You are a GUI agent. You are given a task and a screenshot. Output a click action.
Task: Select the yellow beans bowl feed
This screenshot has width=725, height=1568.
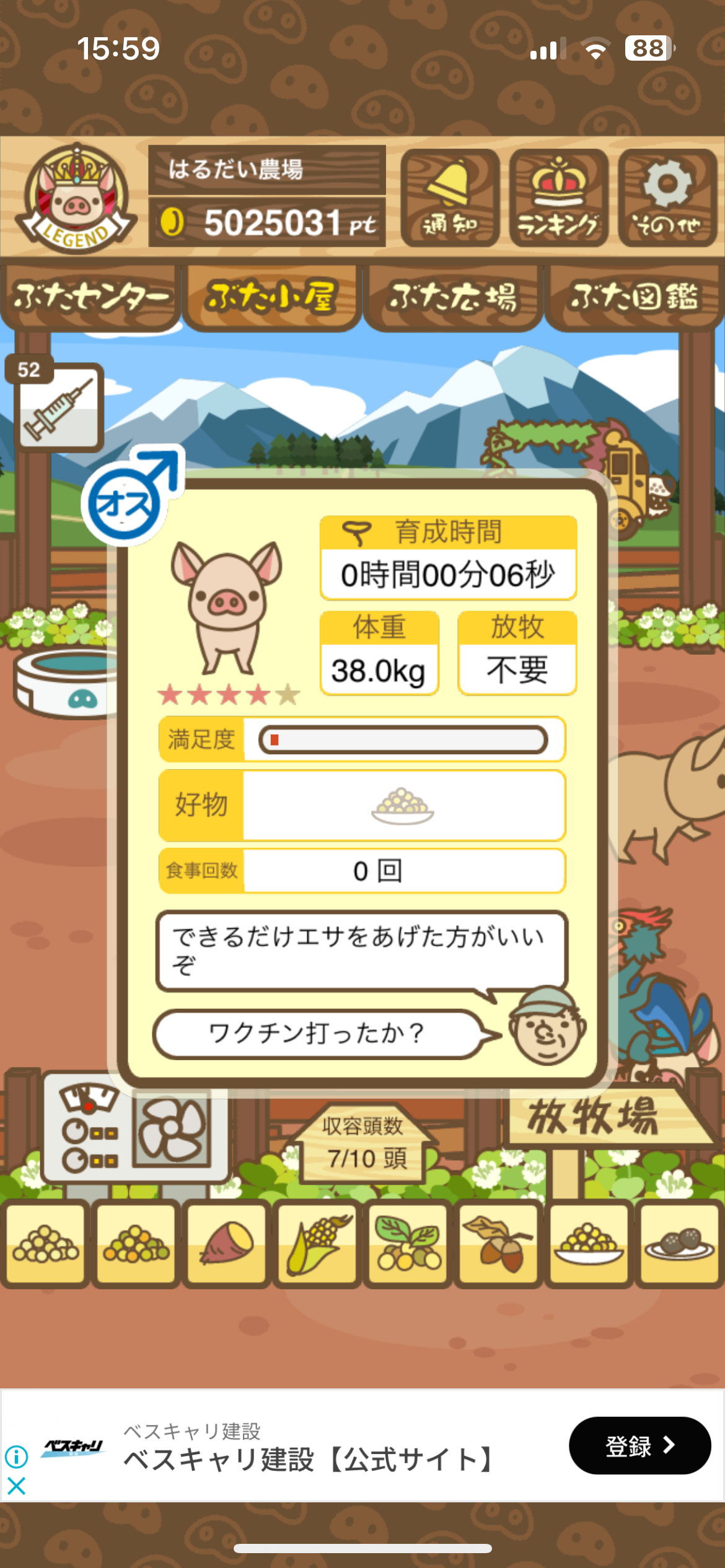coord(589,1244)
